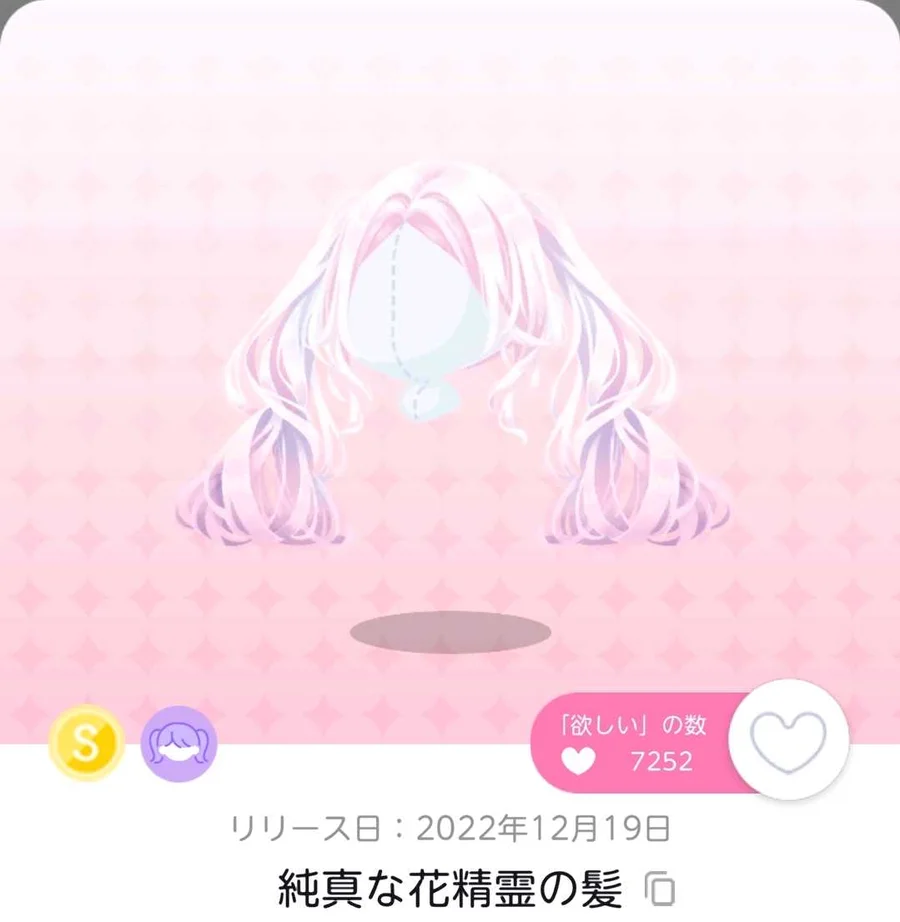Tap the purple hairstyle category icon

click(x=180, y=747)
